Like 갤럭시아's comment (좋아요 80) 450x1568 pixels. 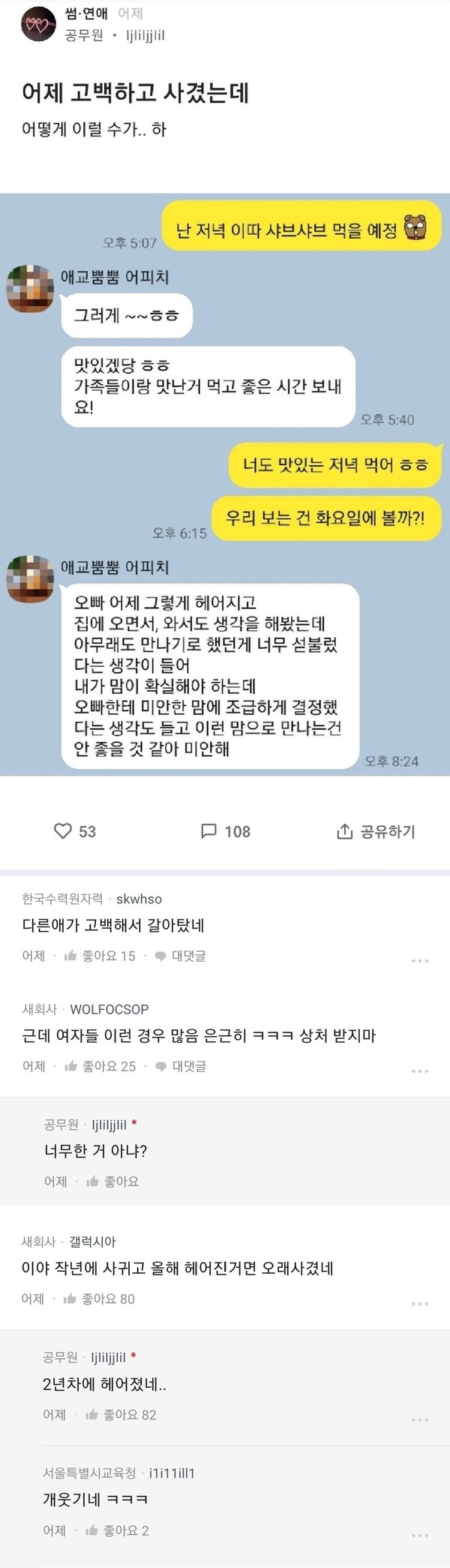tap(99, 1299)
